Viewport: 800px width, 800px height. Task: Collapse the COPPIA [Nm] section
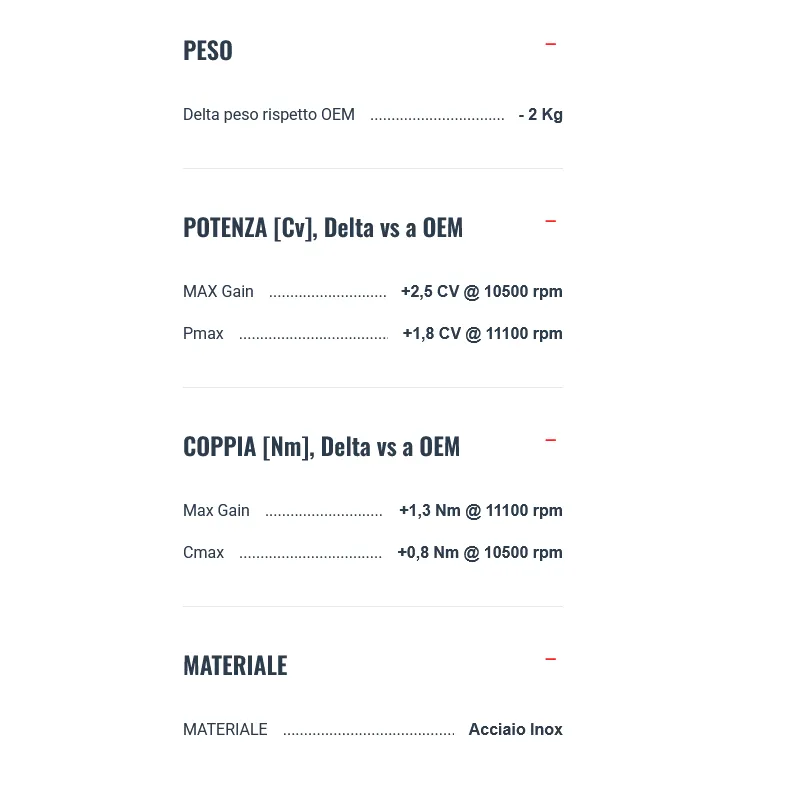(x=550, y=441)
